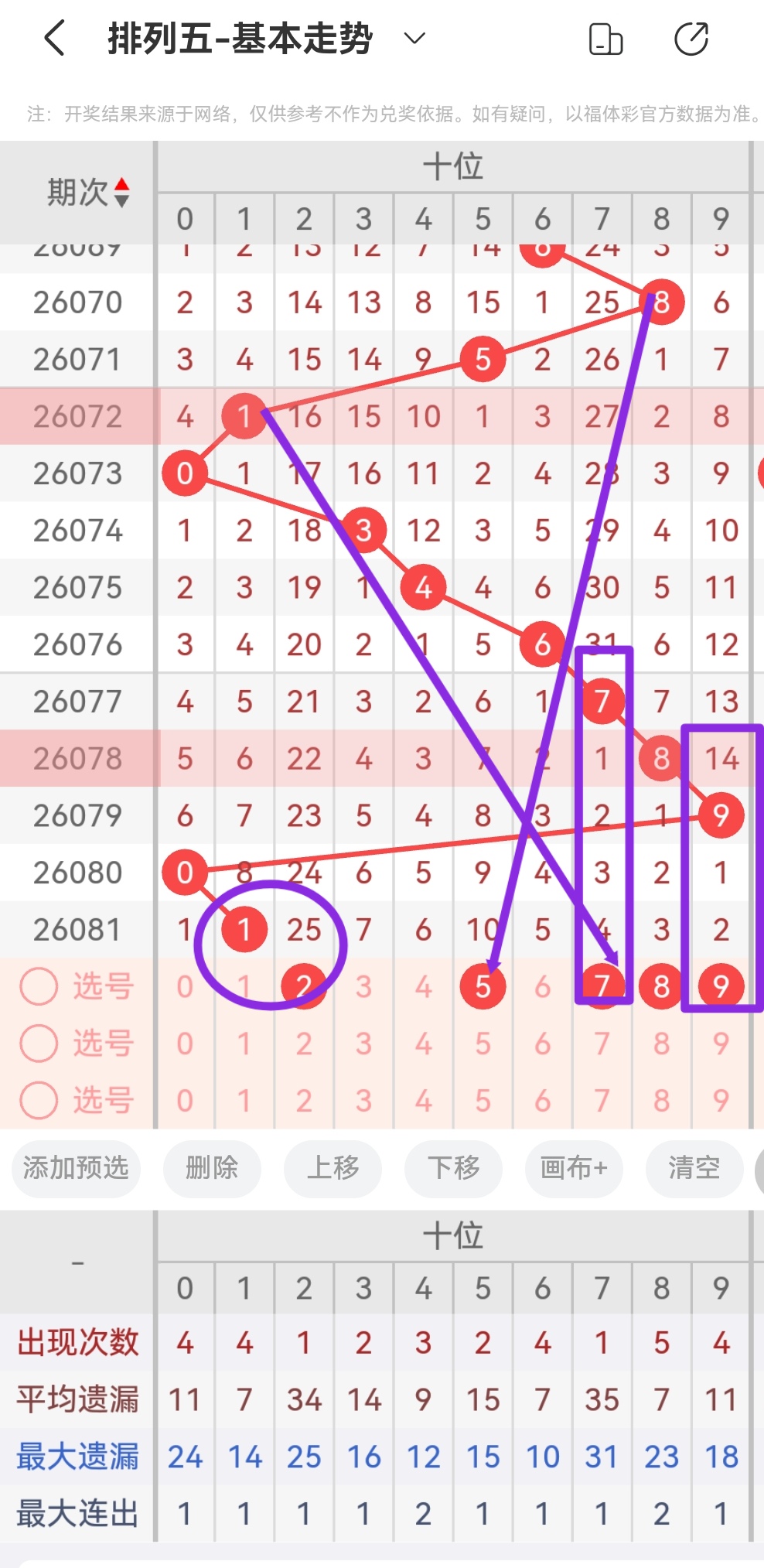Tap the back arrow at top left
The height and width of the screenshot is (1568, 764).
(x=53, y=37)
